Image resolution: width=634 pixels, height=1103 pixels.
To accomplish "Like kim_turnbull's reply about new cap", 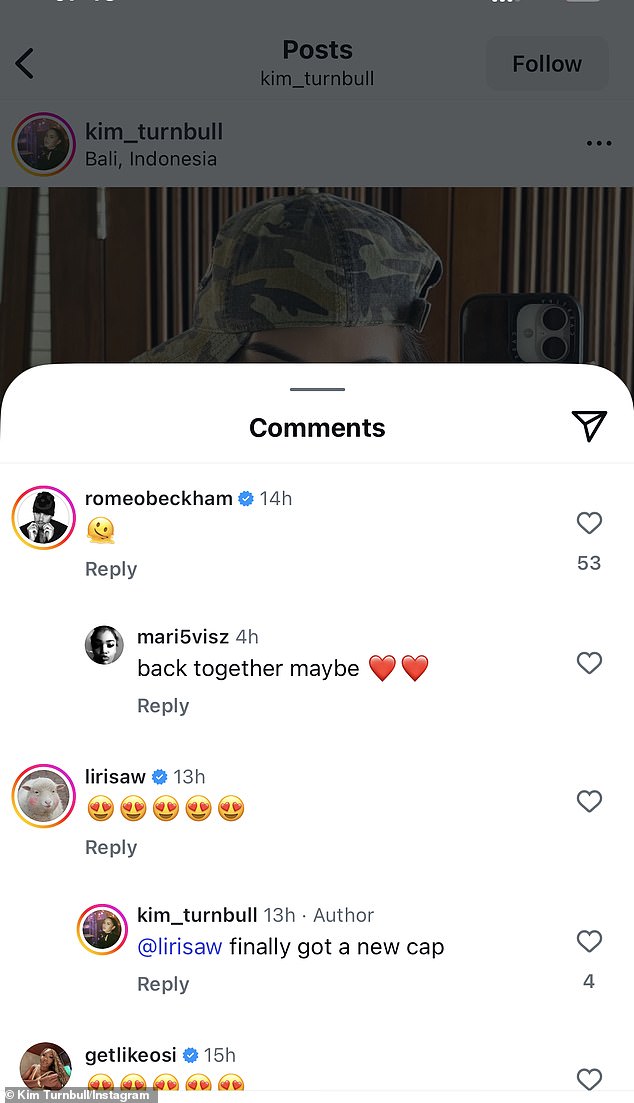I will pos(589,941).
